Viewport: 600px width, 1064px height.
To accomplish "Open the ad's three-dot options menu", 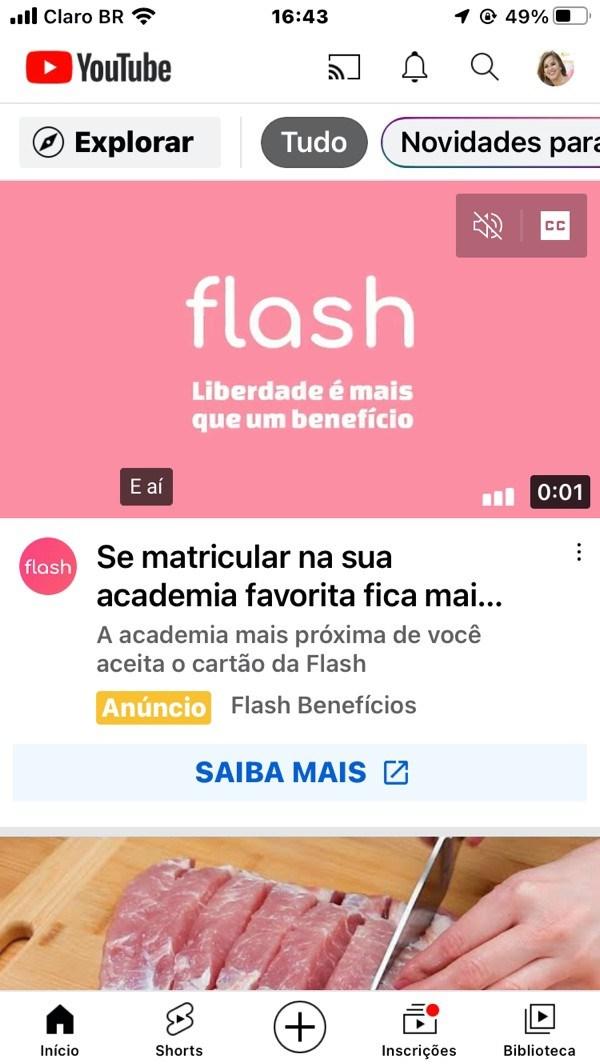I will pos(578,553).
